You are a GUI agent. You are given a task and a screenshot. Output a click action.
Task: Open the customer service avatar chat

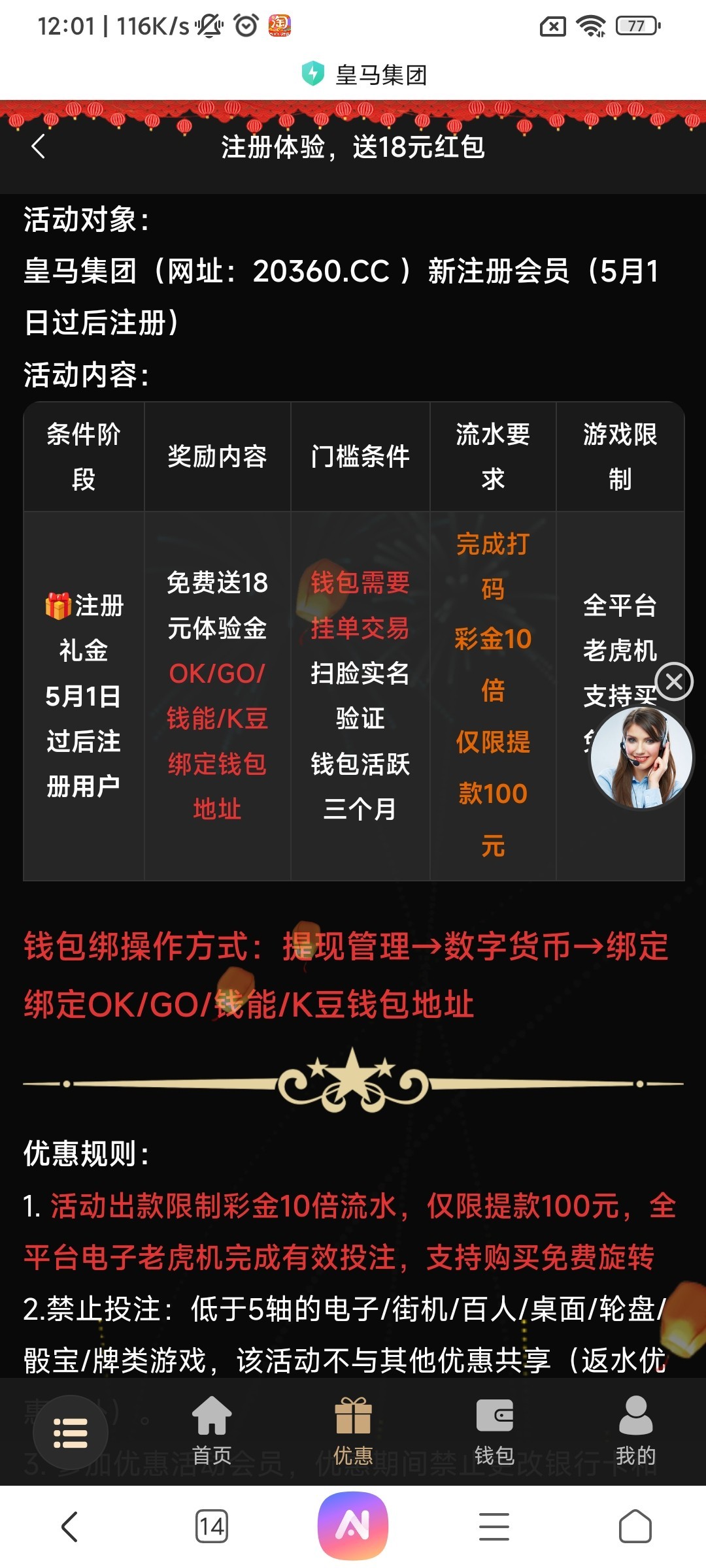click(x=641, y=758)
